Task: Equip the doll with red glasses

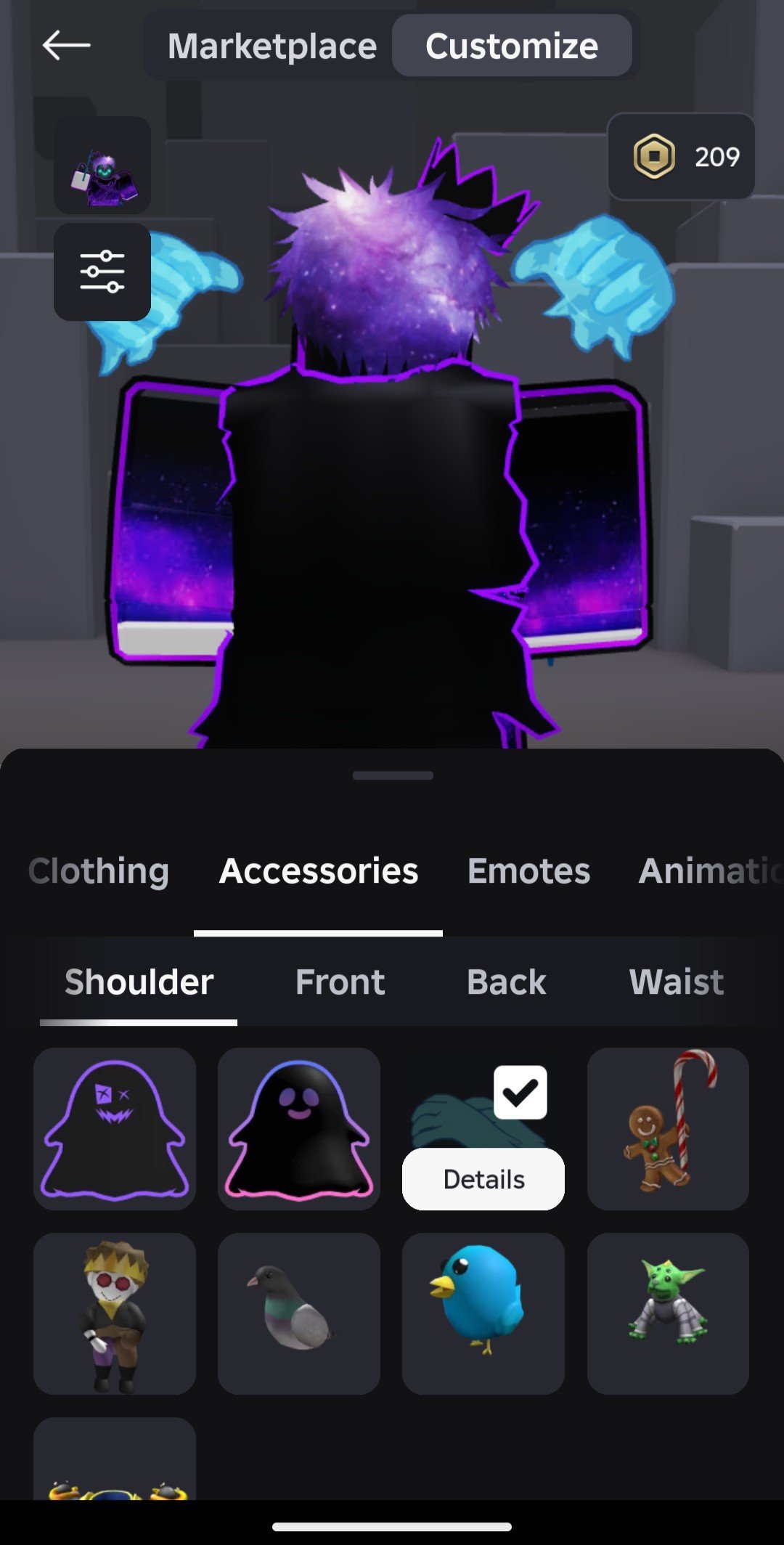Action: point(115,1313)
